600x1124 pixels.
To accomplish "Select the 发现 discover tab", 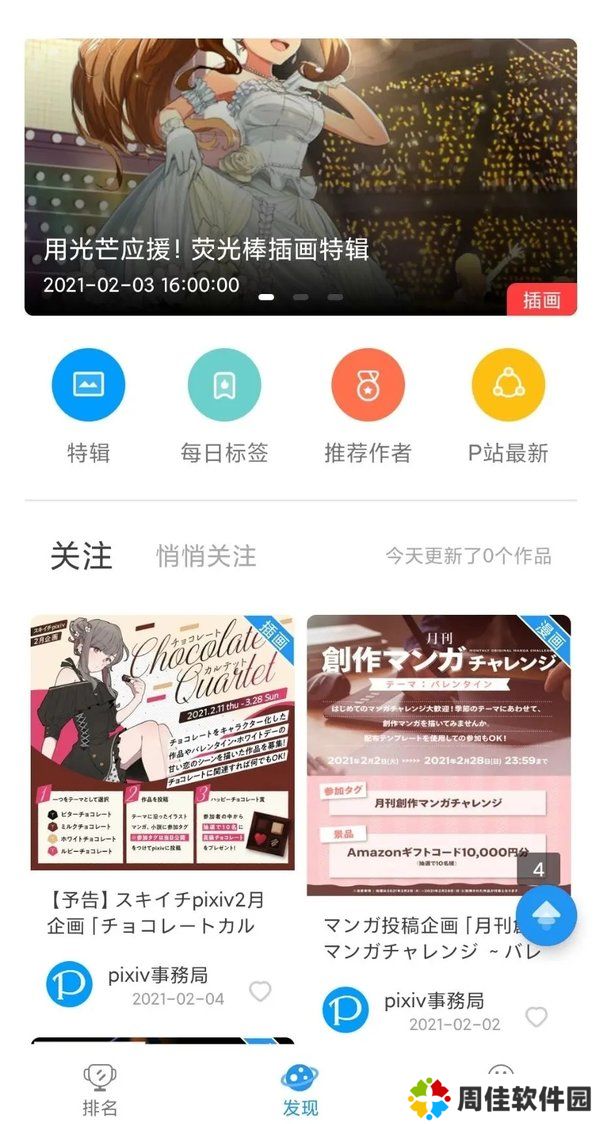I will (300, 1090).
